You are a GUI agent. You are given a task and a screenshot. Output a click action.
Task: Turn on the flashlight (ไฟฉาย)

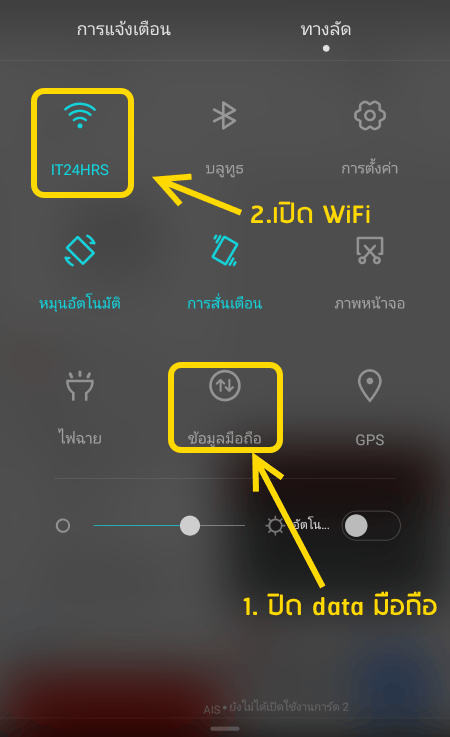point(80,407)
